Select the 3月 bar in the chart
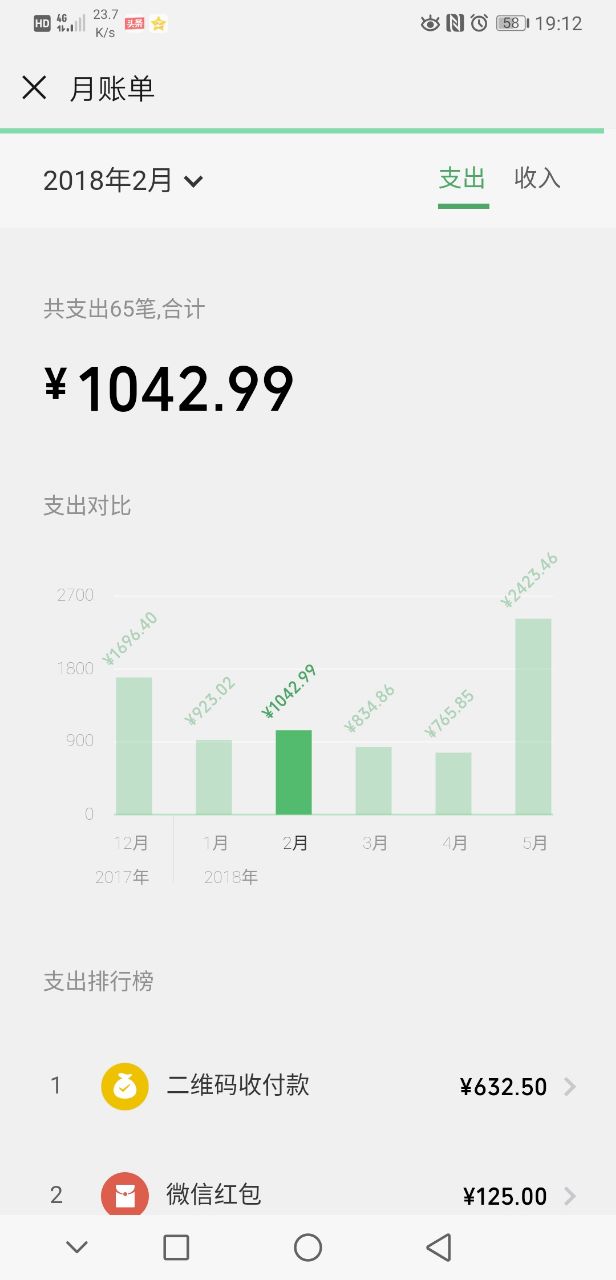 [x=373, y=780]
